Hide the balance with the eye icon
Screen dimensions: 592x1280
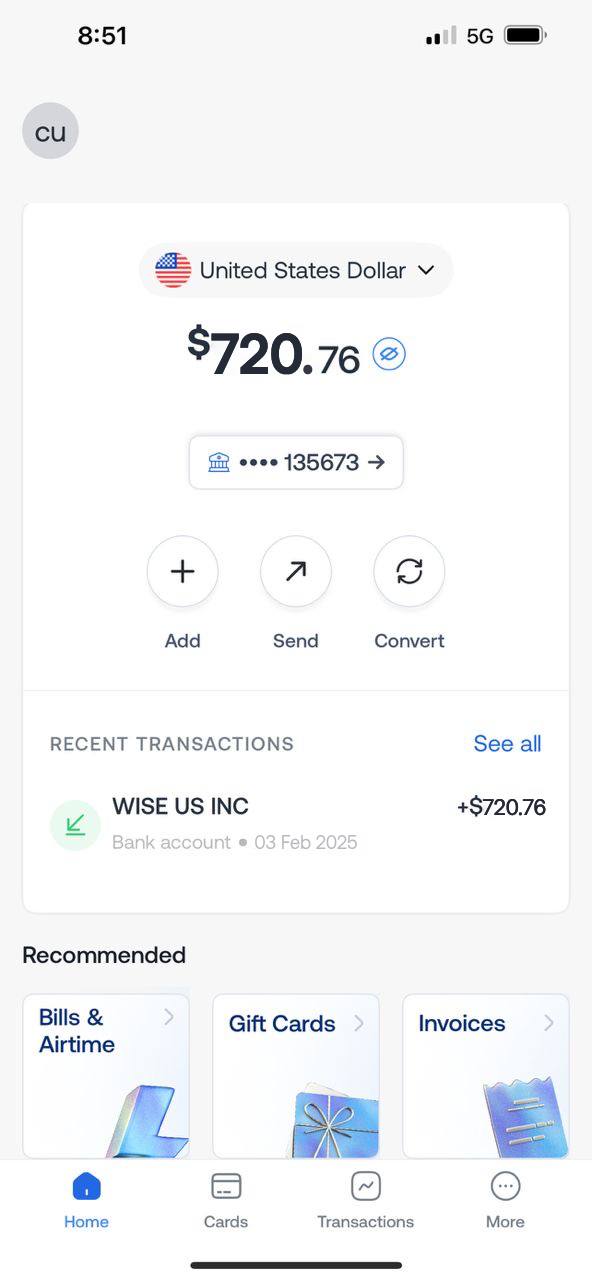[x=389, y=354]
